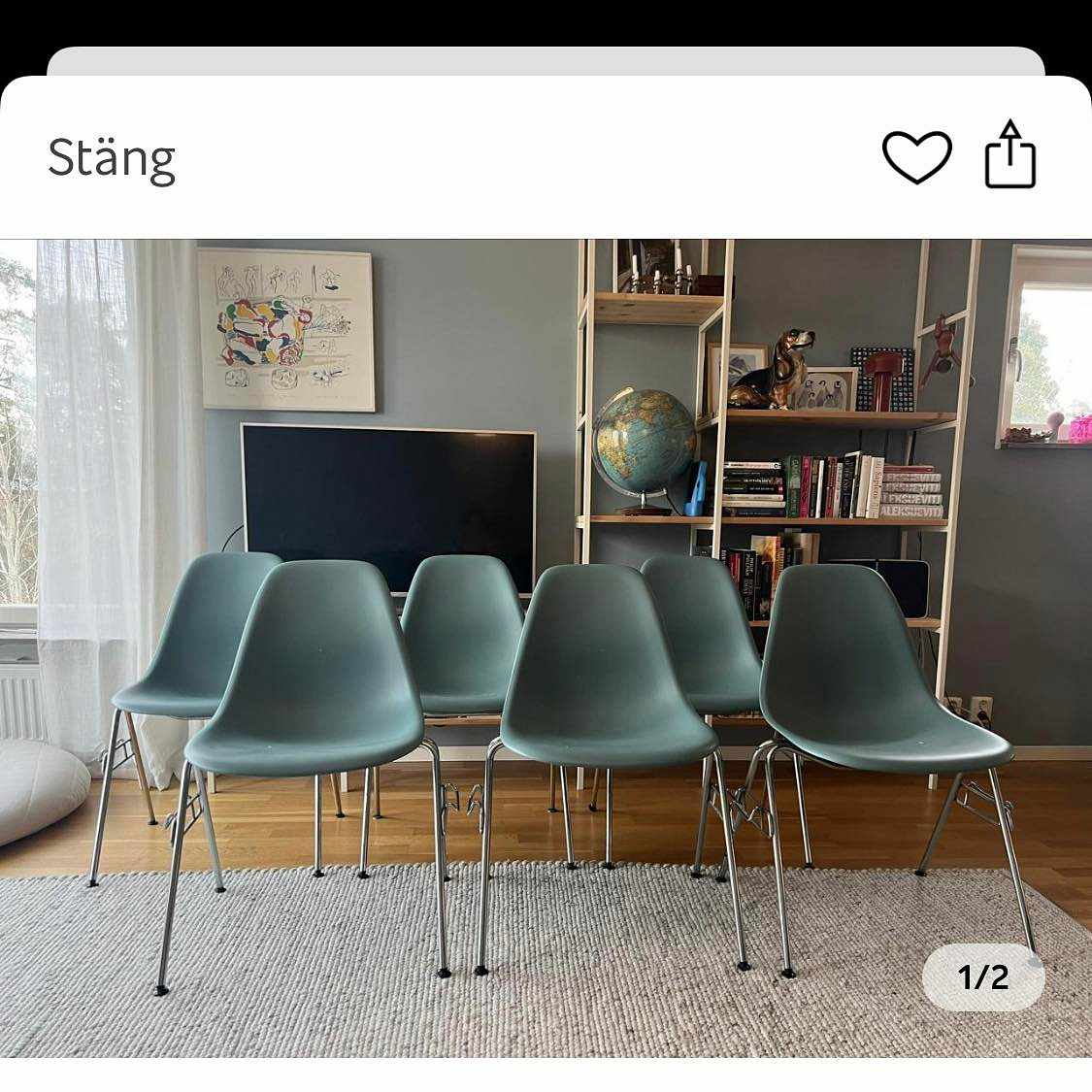The height and width of the screenshot is (1092, 1092).
Task: Share this chair listing
Action: [x=1010, y=155]
